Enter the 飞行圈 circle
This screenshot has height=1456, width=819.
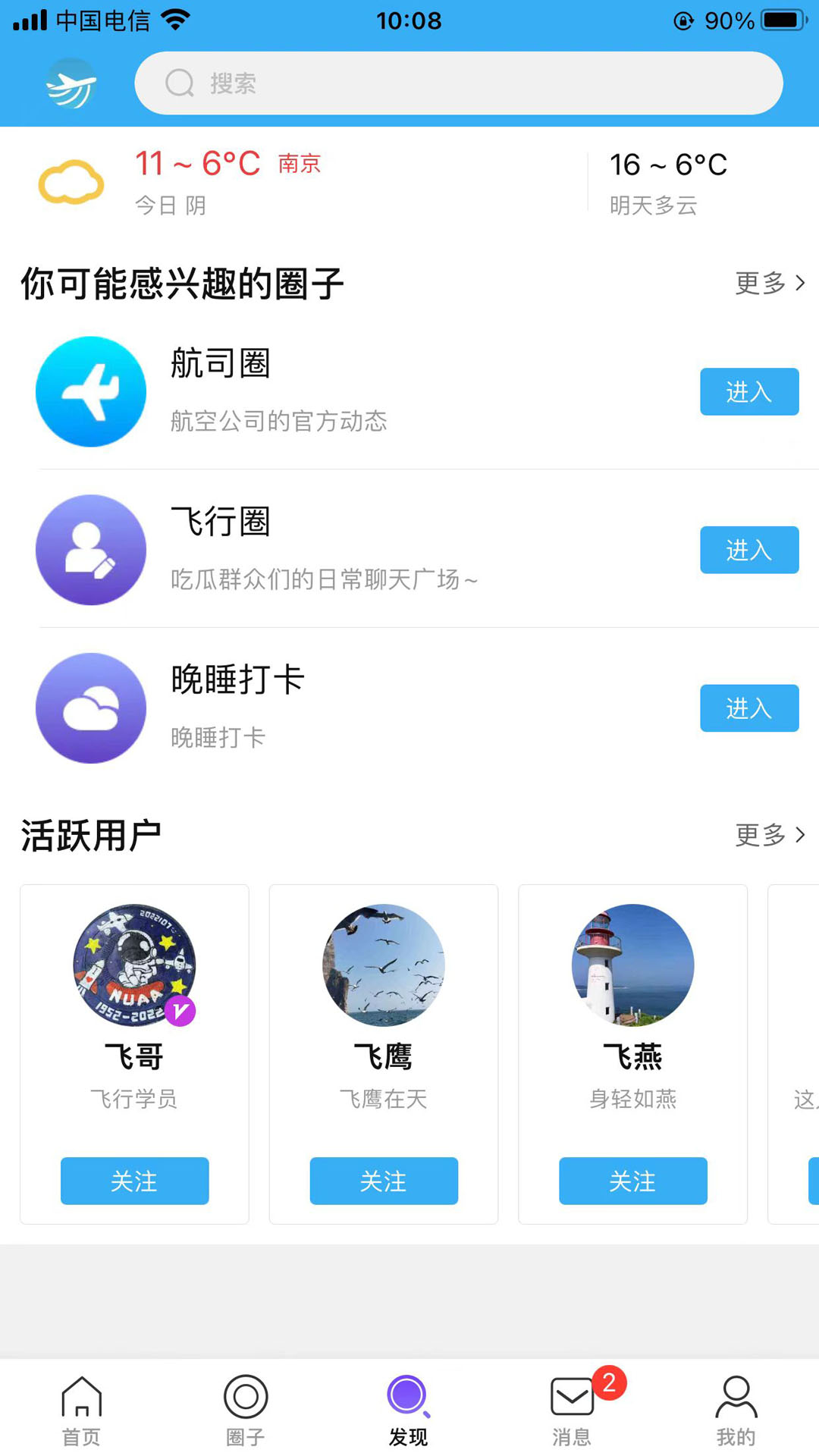coord(748,550)
